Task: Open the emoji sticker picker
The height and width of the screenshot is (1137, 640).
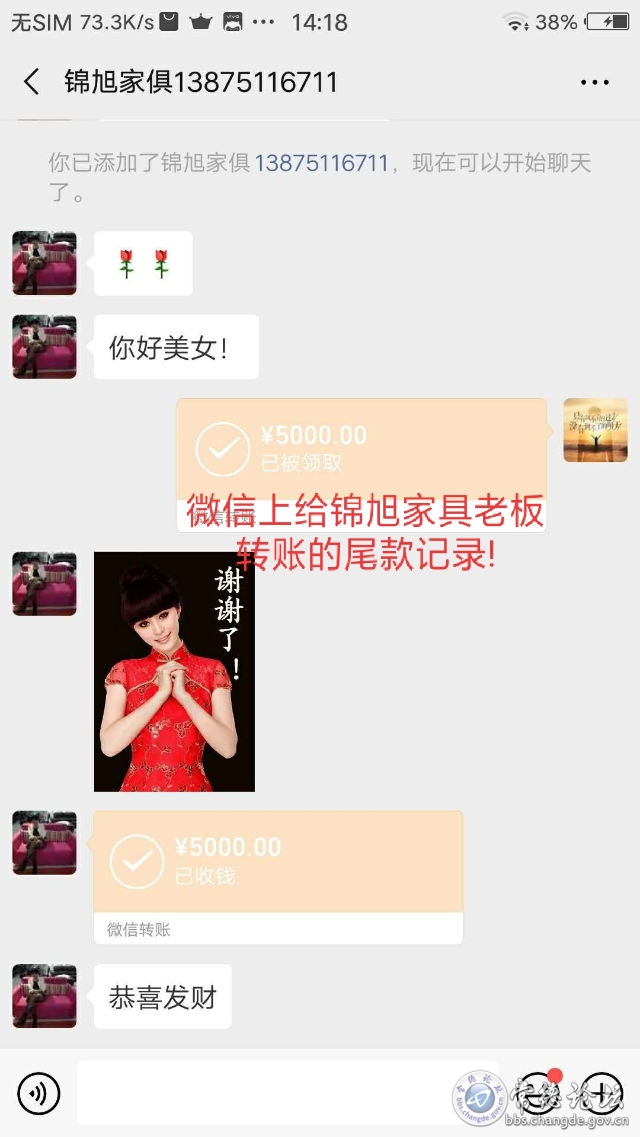Action: coord(540,1093)
